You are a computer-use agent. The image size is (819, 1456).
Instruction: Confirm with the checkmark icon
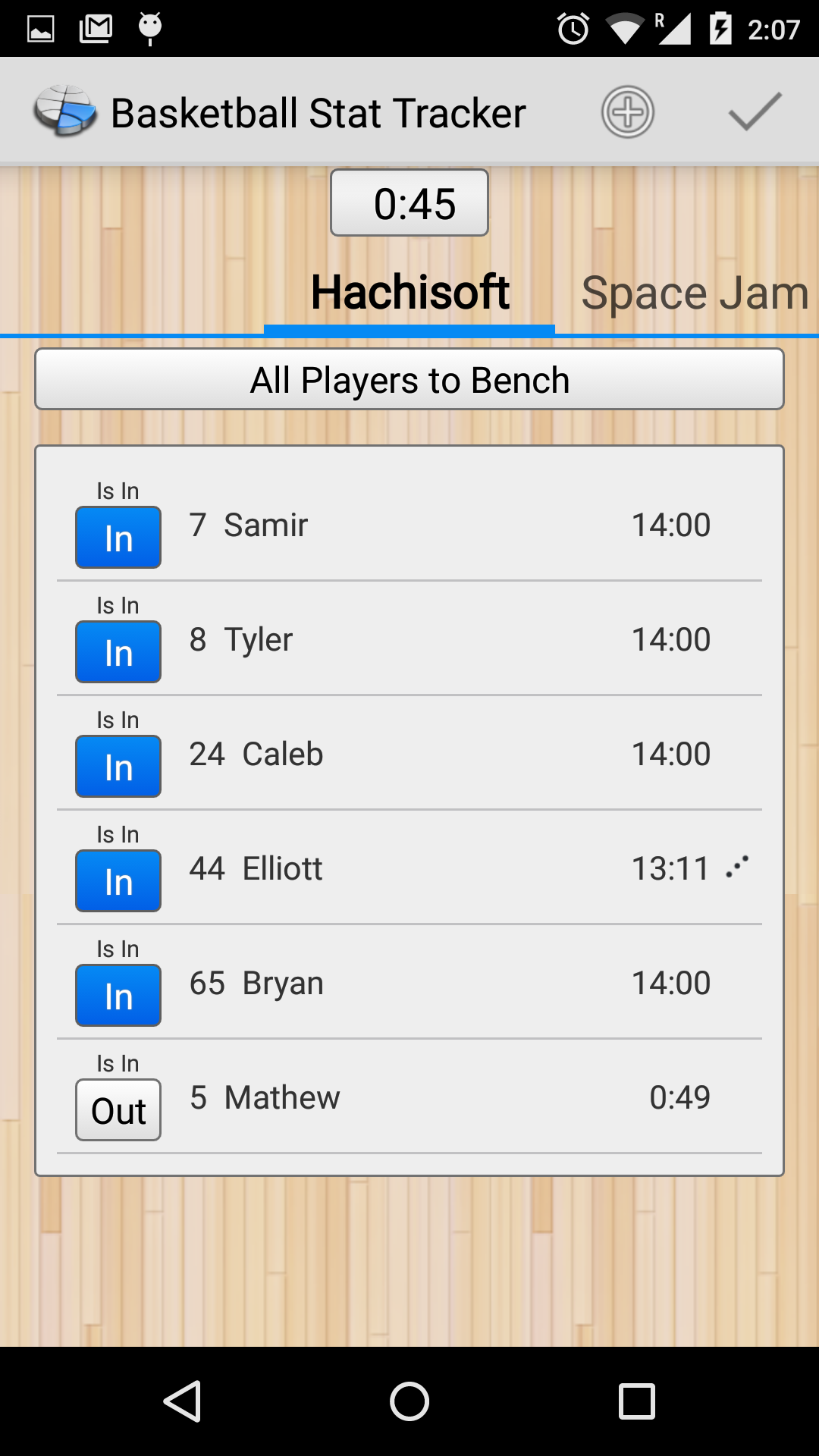pyautogui.click(x=755, y=112)
